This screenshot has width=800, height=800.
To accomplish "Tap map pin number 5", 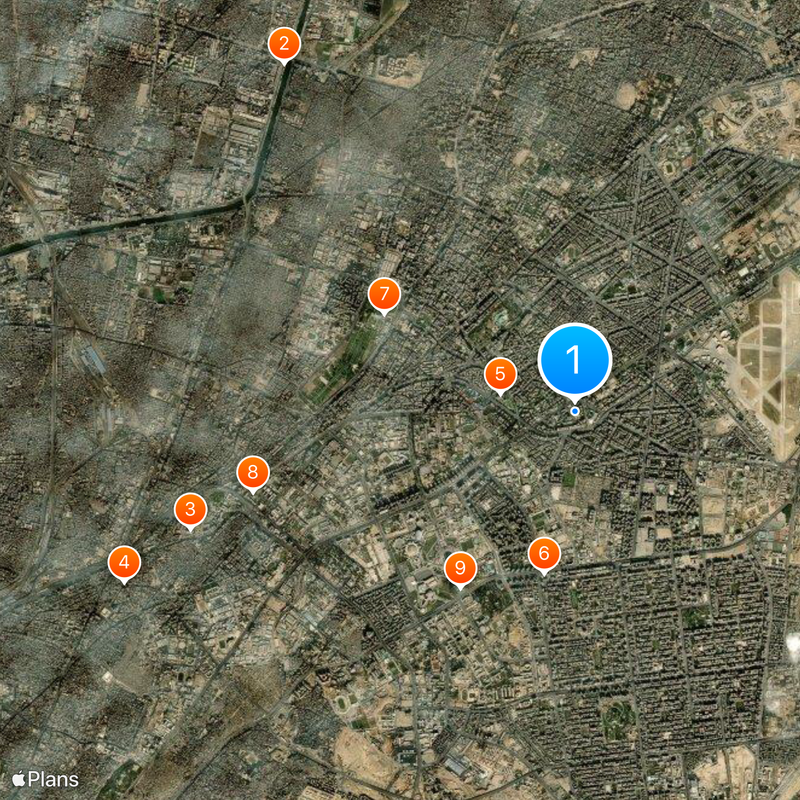I will pos(500,375).
